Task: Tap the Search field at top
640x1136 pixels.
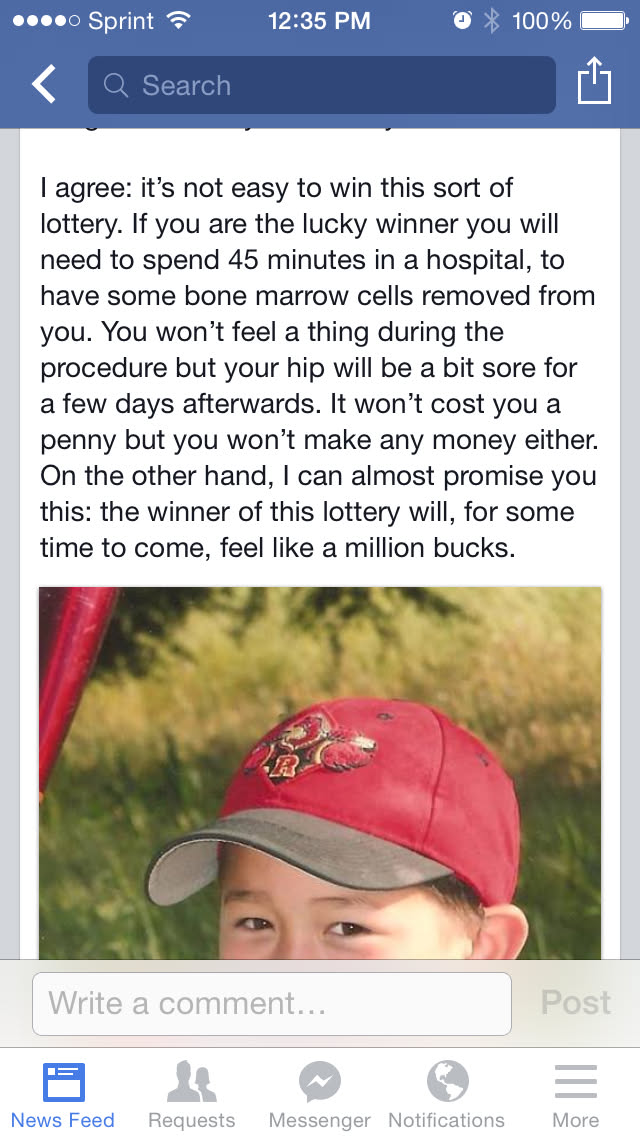Action: (x=321, y=85)
